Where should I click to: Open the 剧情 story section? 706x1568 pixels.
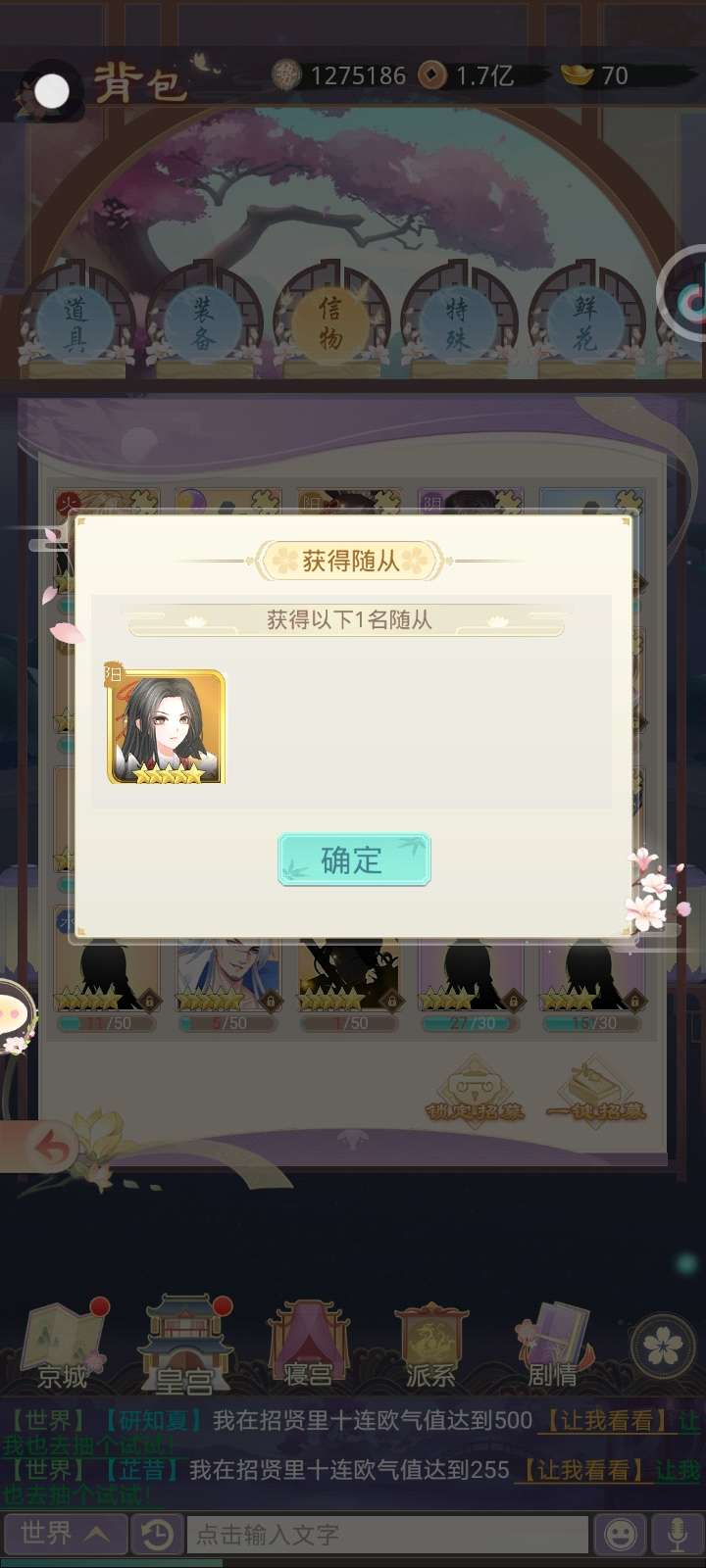point(552,1347)
